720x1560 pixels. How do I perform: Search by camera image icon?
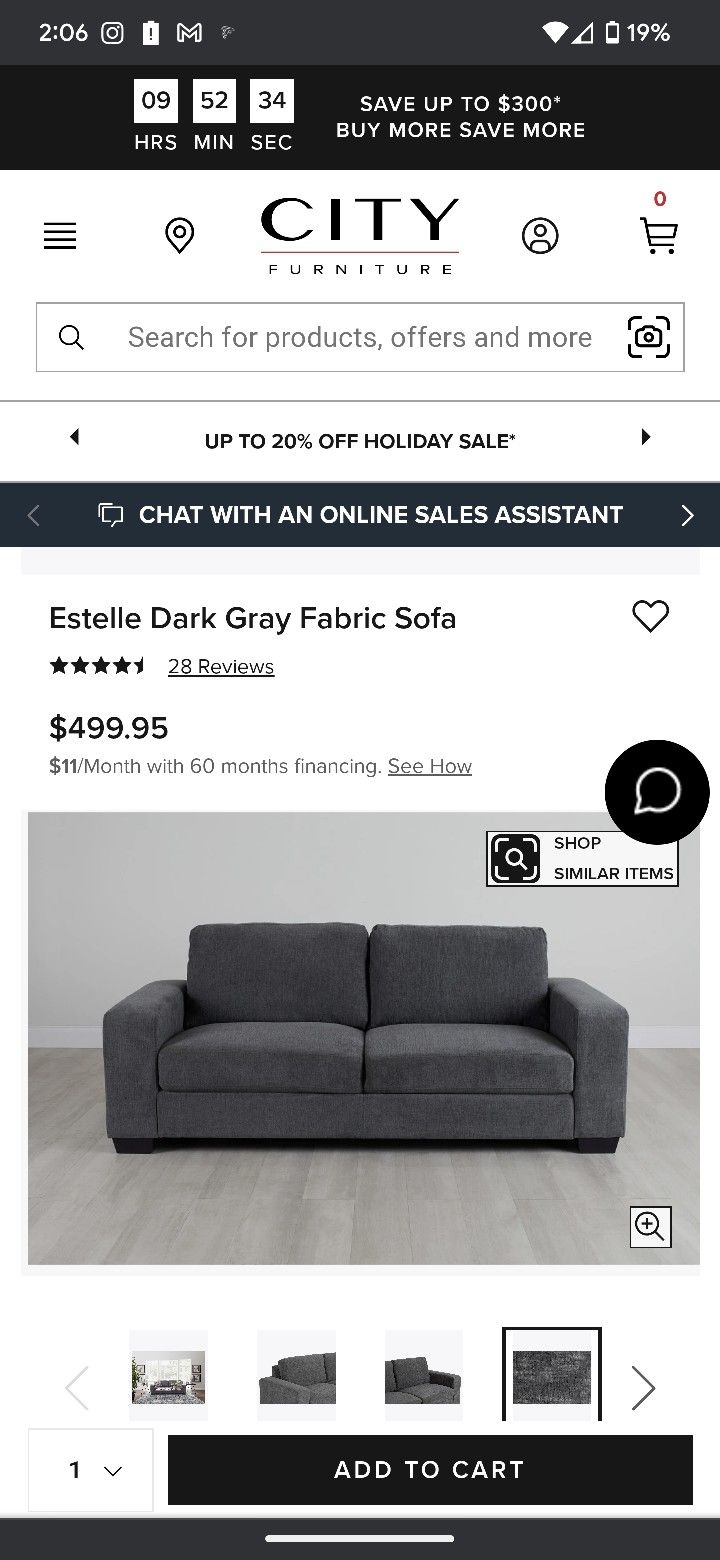coord(648,337)
